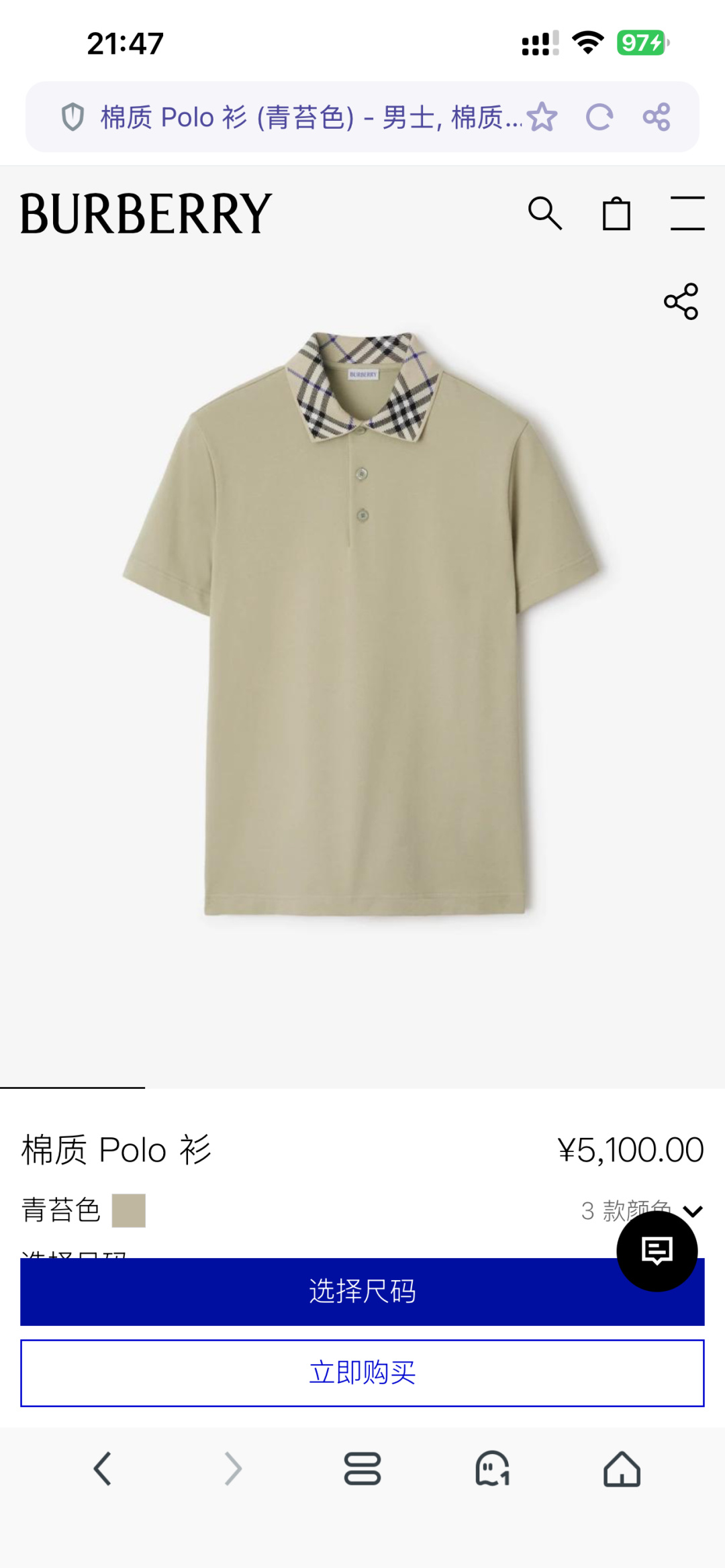
Task: Select the 青苔色 color swatch
Action: (128, 1210)
